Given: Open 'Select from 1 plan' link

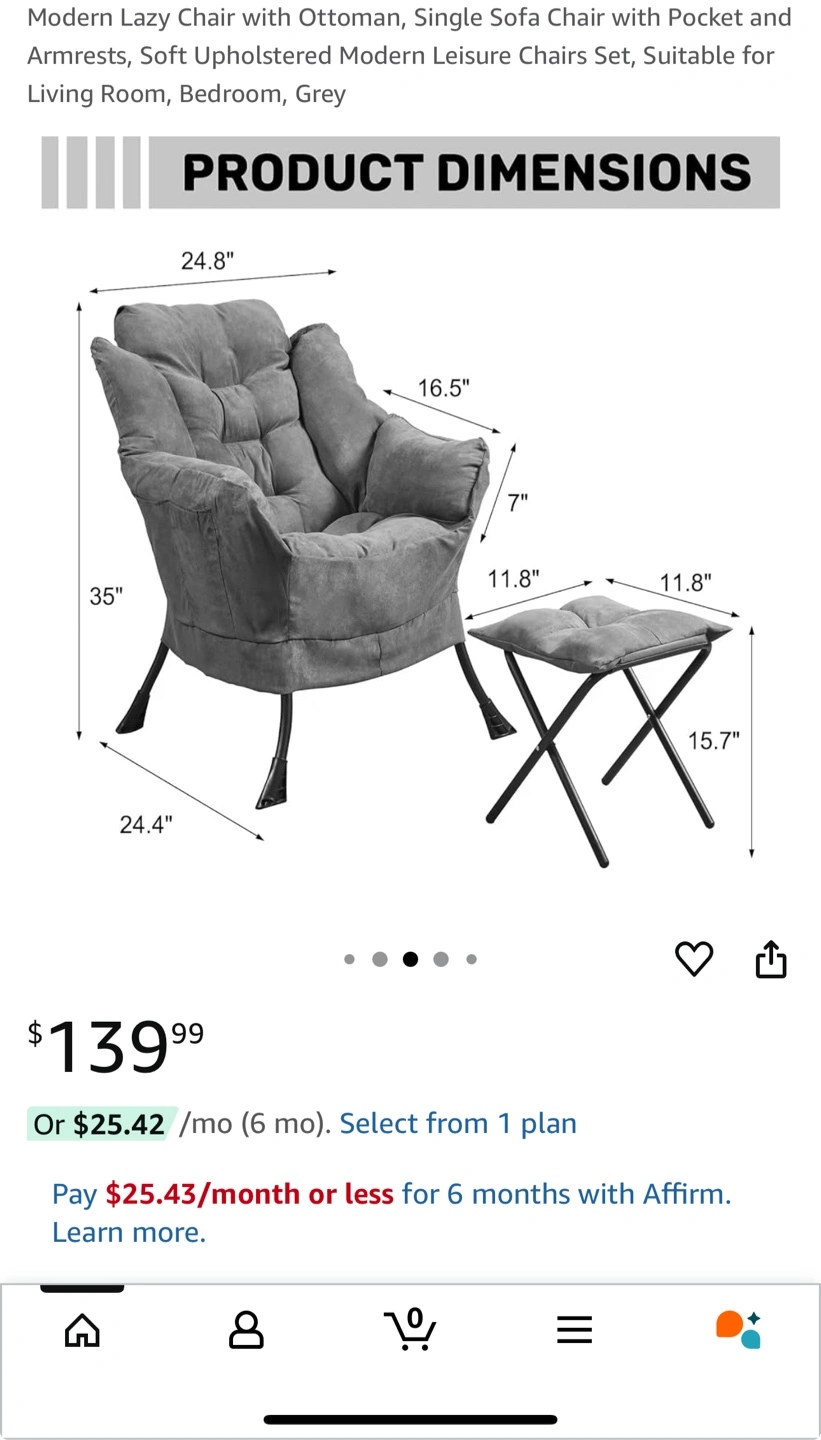Looking at the screenshot, I should [458, 1123].
